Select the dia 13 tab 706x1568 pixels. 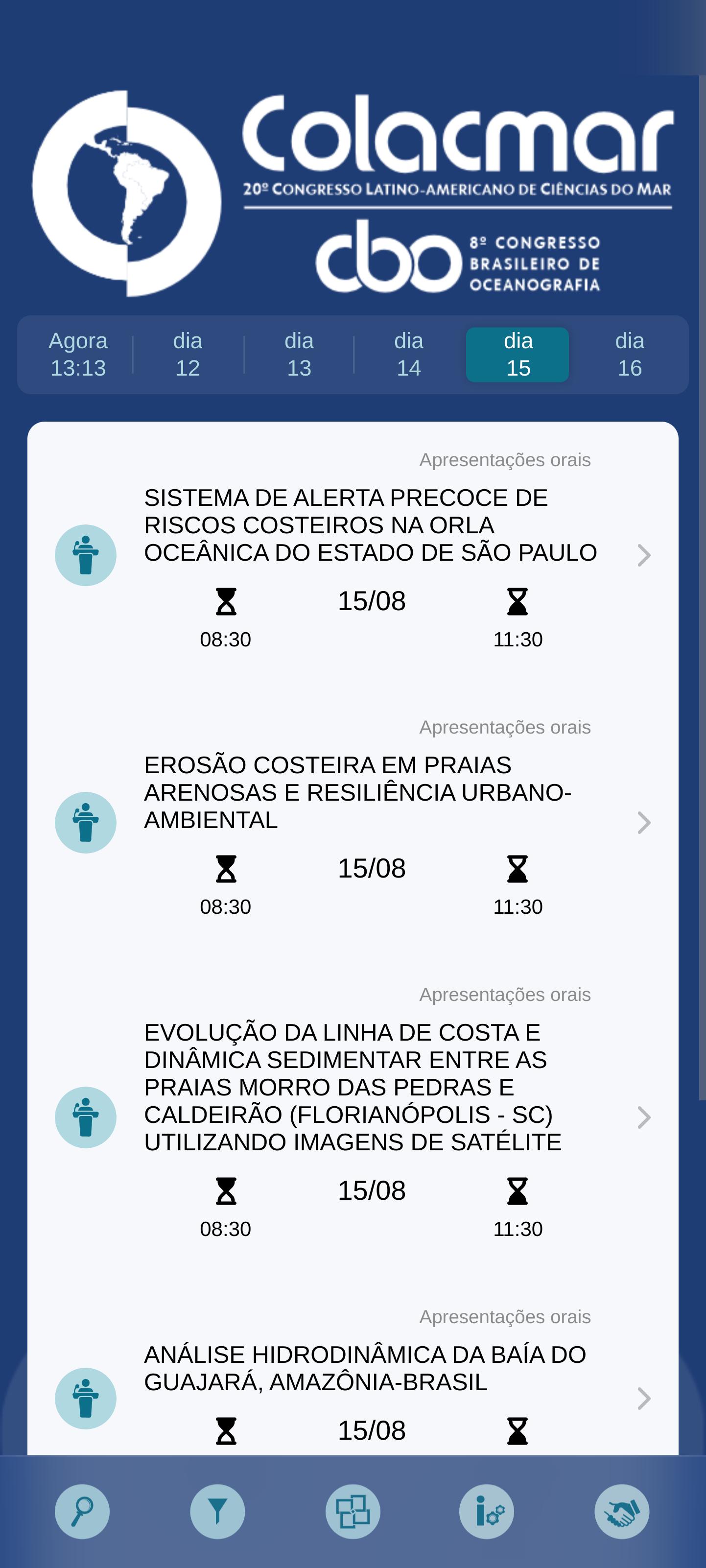(x=299, y=354)
